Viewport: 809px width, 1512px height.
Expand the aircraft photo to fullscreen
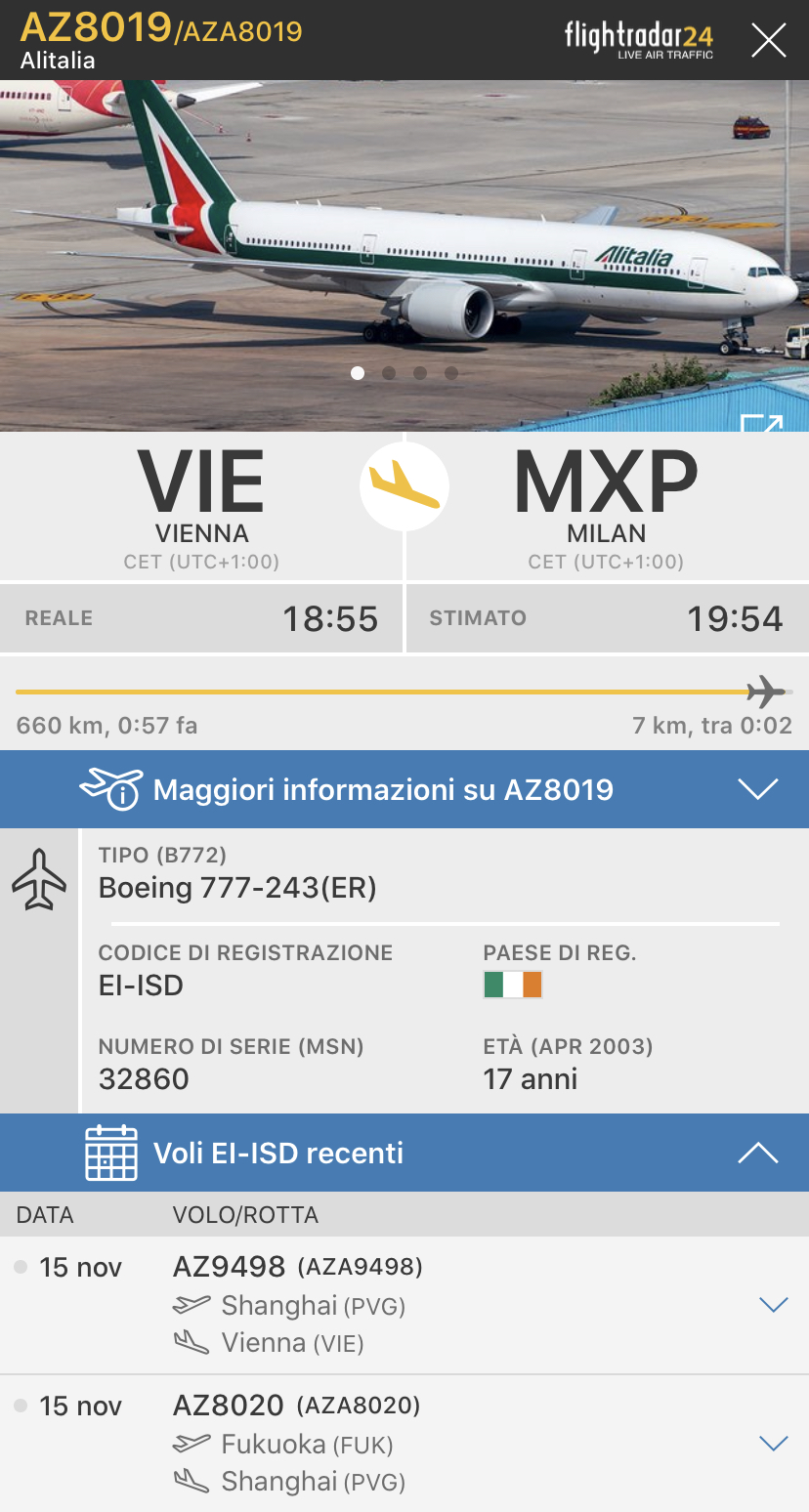click(x=761, y=421)
